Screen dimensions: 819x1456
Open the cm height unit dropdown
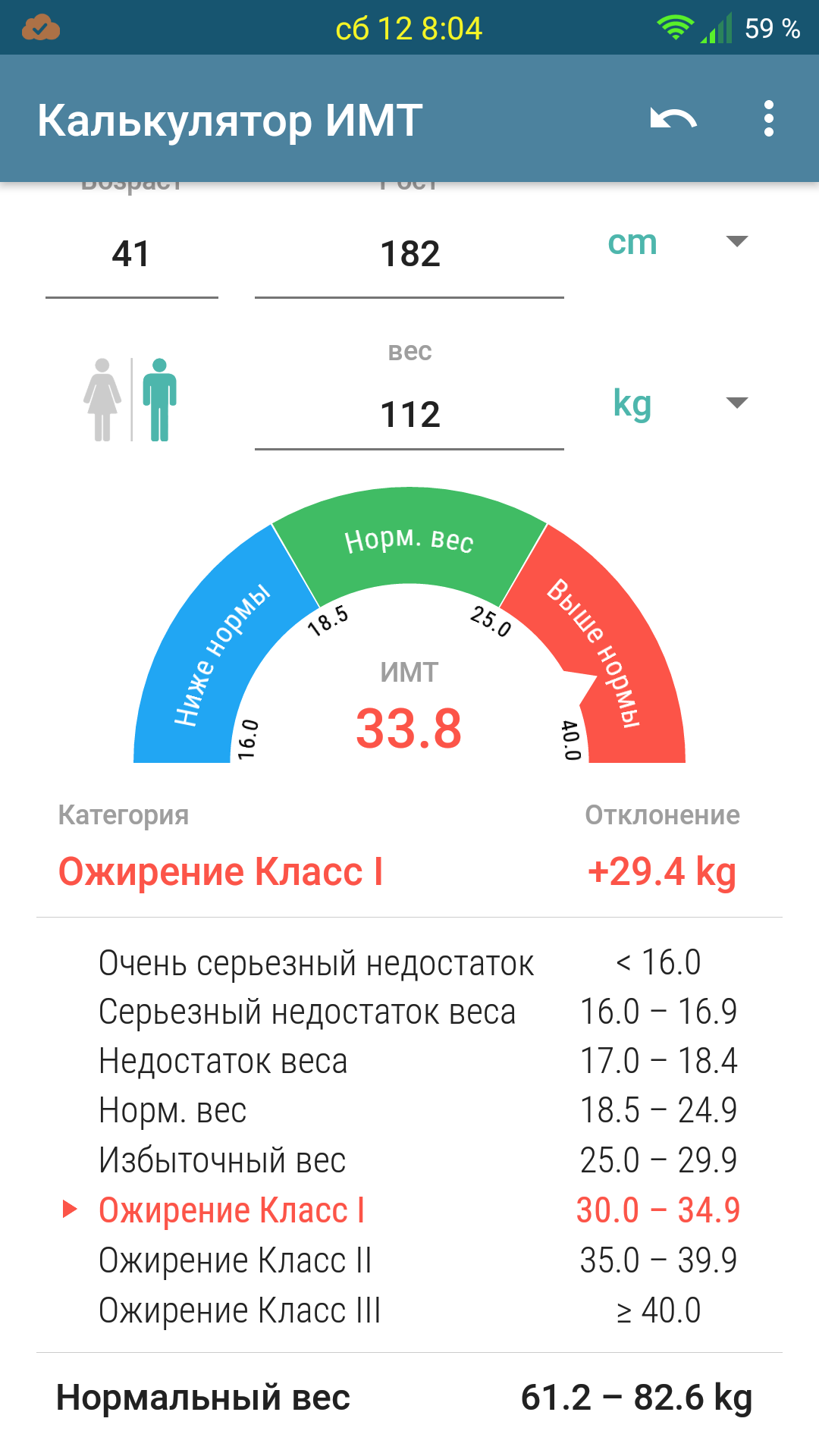tap(677, 243)
